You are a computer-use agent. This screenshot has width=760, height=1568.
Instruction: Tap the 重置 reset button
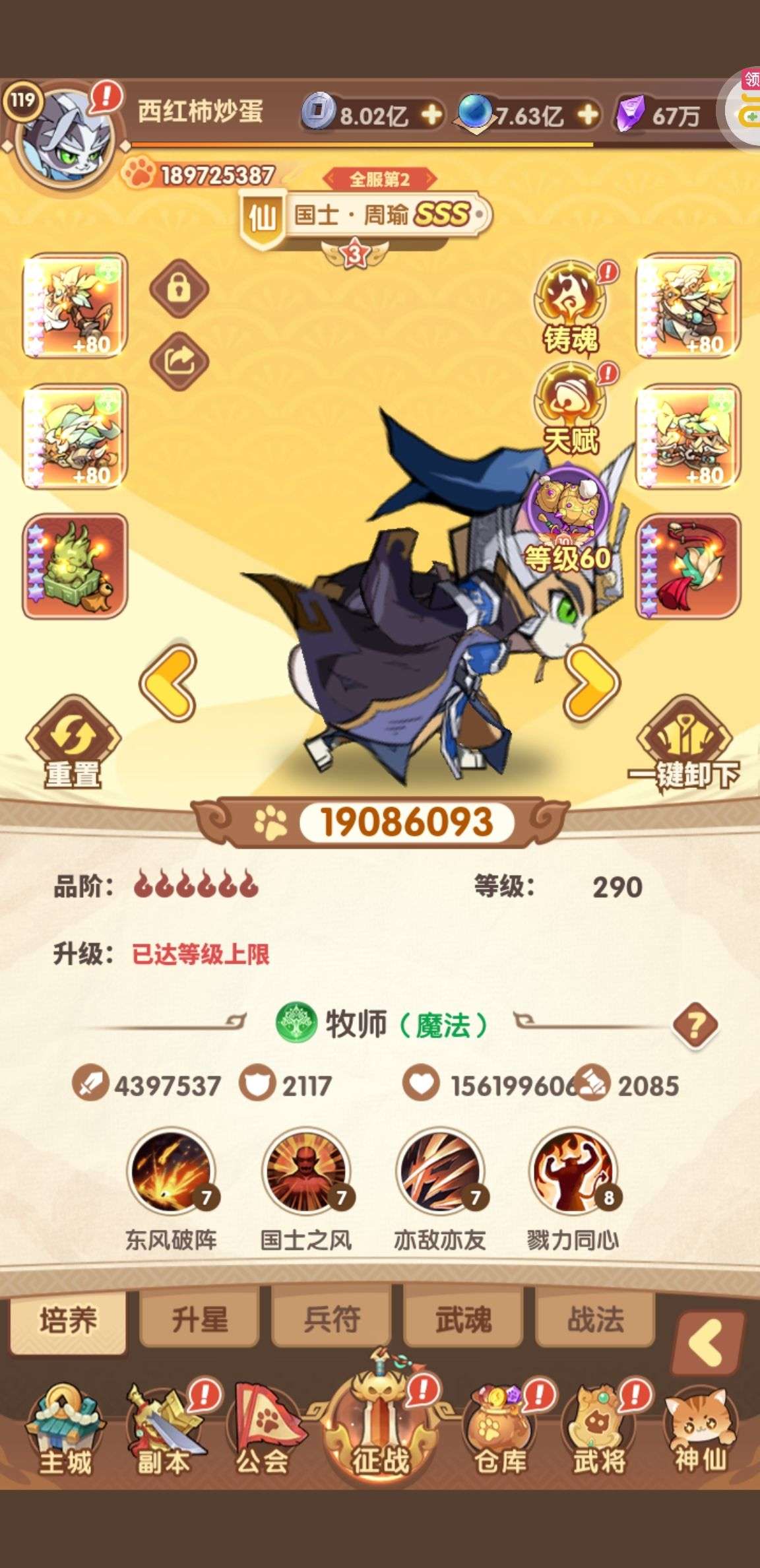tap(73, 742)
